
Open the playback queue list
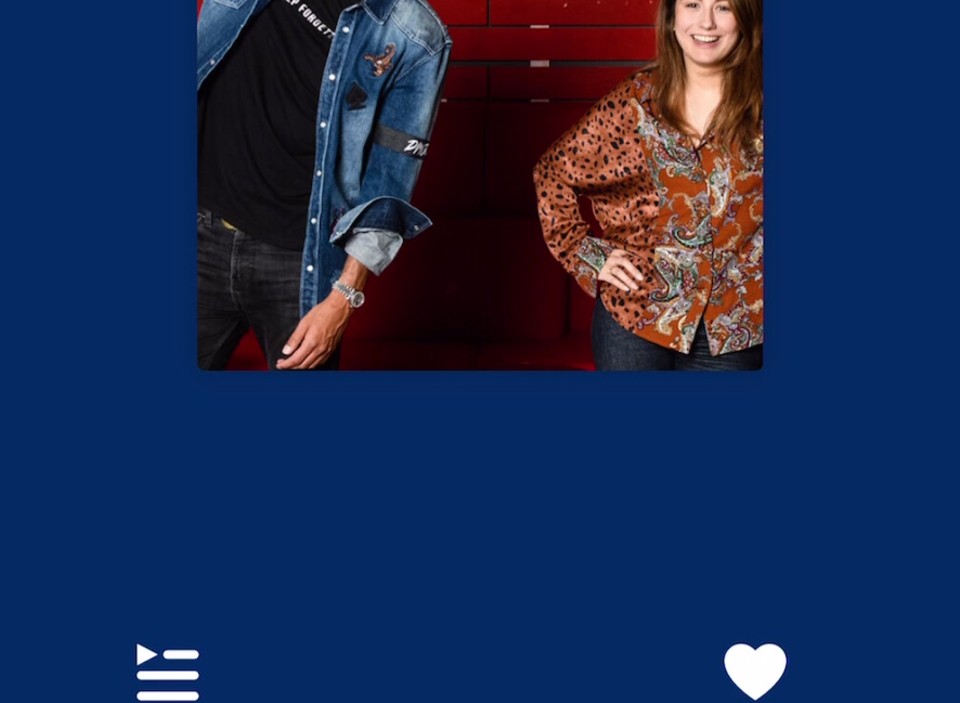(x=167, y=672)
